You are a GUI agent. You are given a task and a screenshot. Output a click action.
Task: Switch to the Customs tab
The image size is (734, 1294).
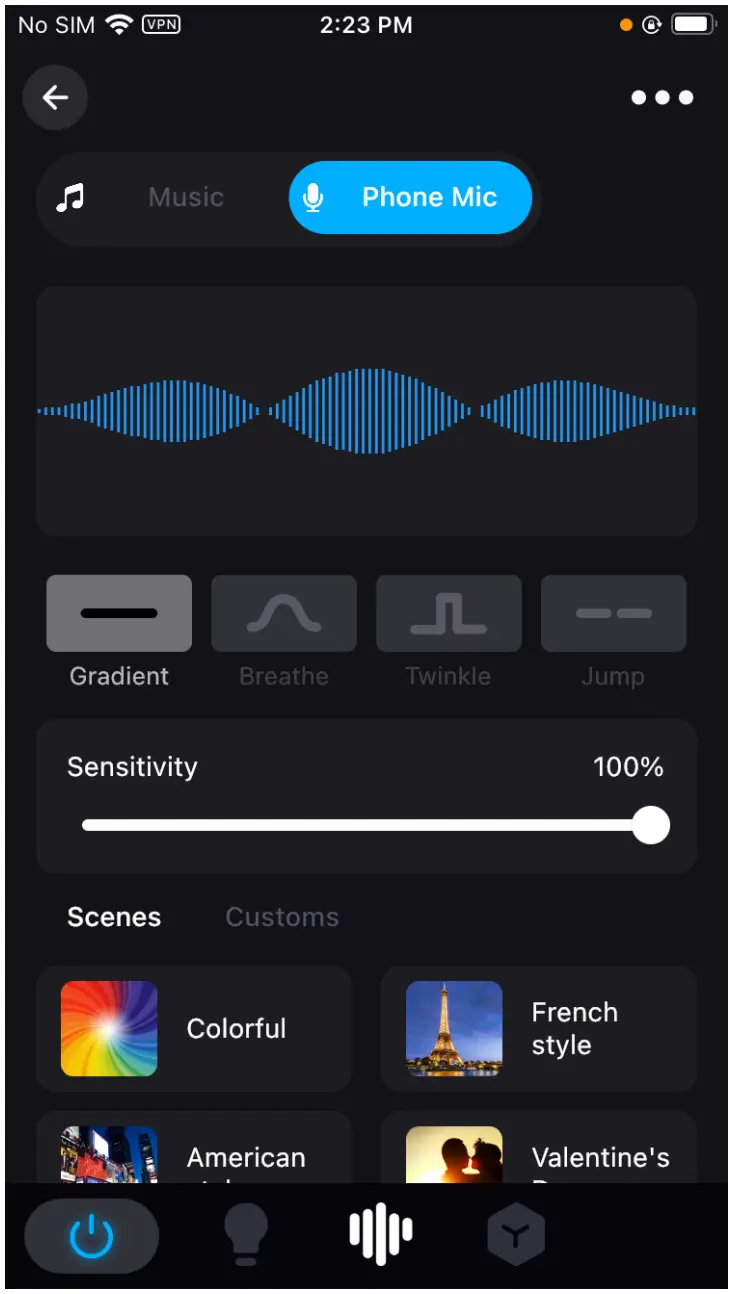[282, 917]
